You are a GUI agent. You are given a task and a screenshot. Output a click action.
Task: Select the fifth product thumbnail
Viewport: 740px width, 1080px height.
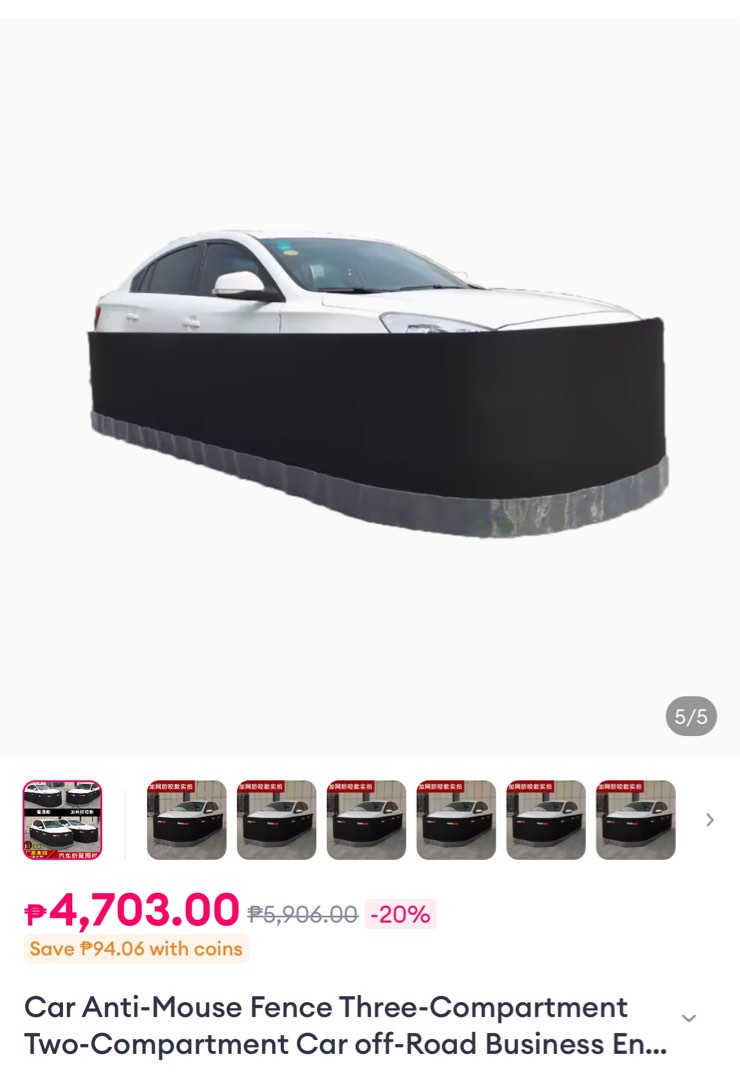(456, 820)
